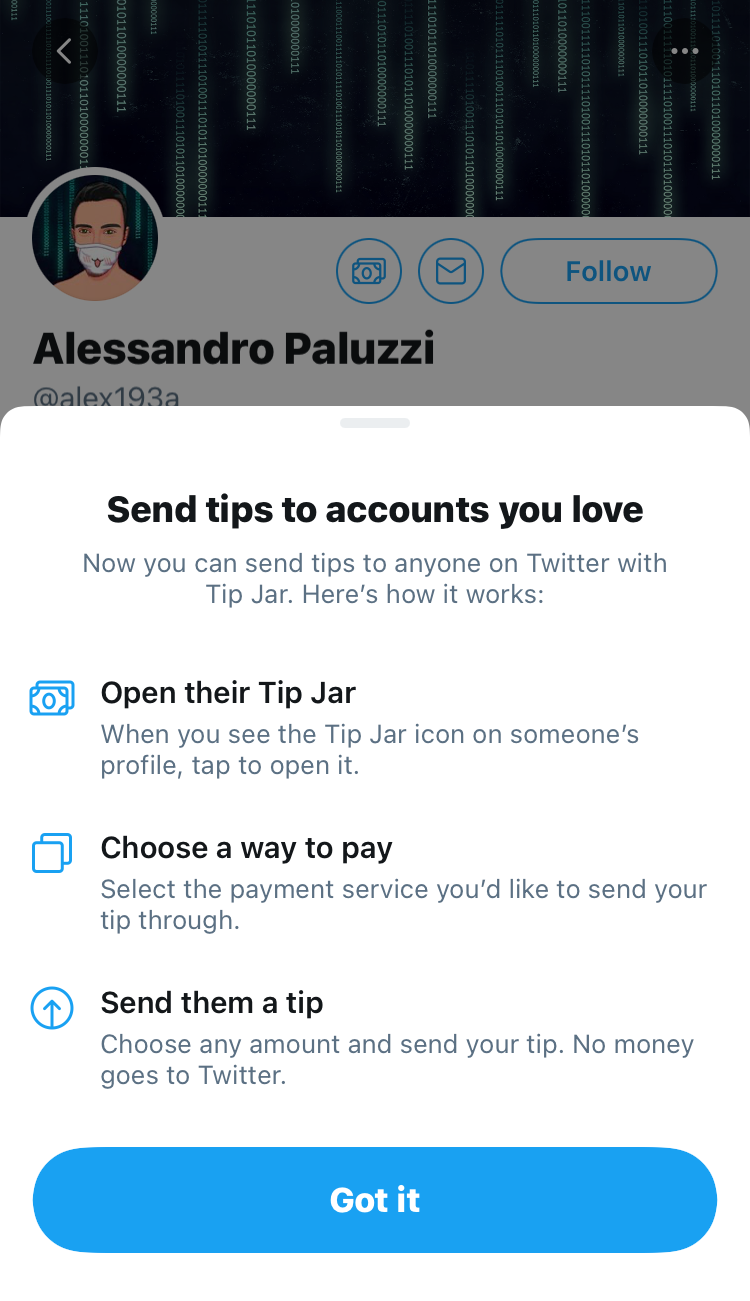Go back using the top-left arrow
Image resolution: width=750 pixels, height=1301 pixels.
click(x=64, y=51)
